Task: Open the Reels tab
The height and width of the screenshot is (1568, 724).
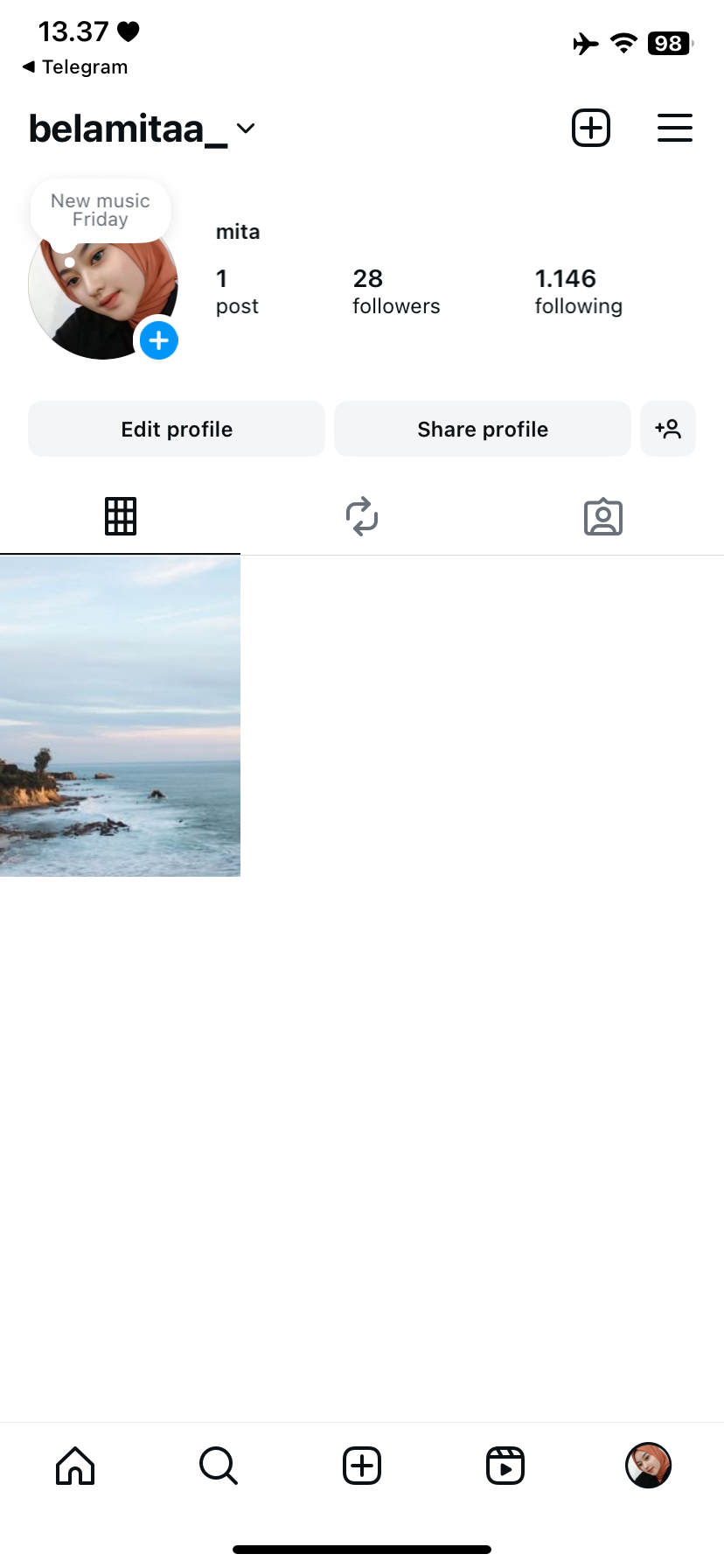Action: point(505,1466)
